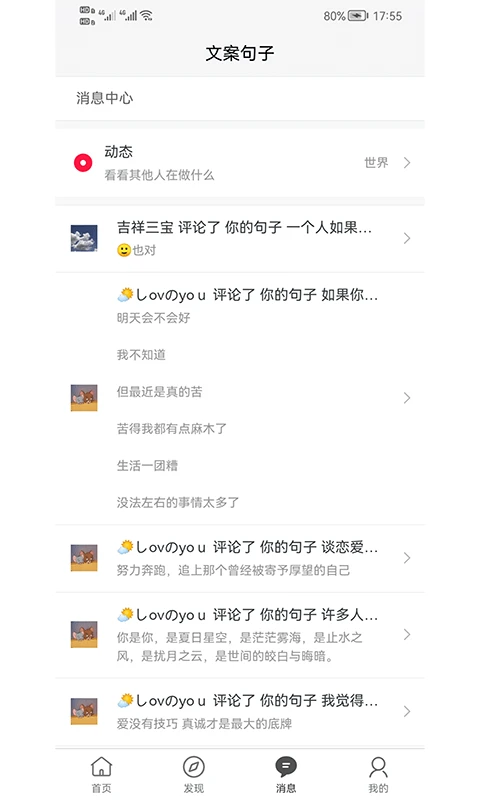Go to the 首页 home tab
The width and height of the screenshot is (480, 800).
pos(102,774)
